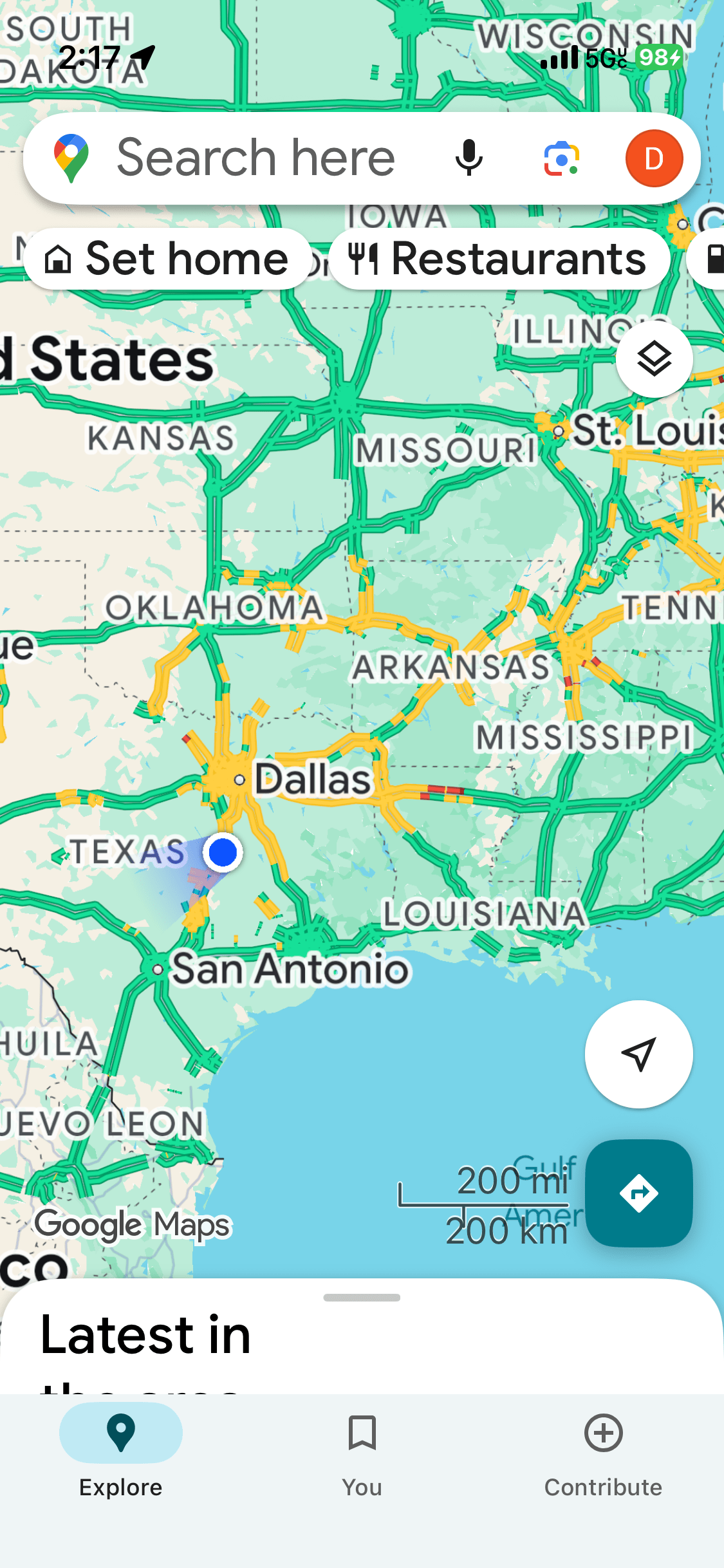Recenter map on my location

click(638, 1054)
